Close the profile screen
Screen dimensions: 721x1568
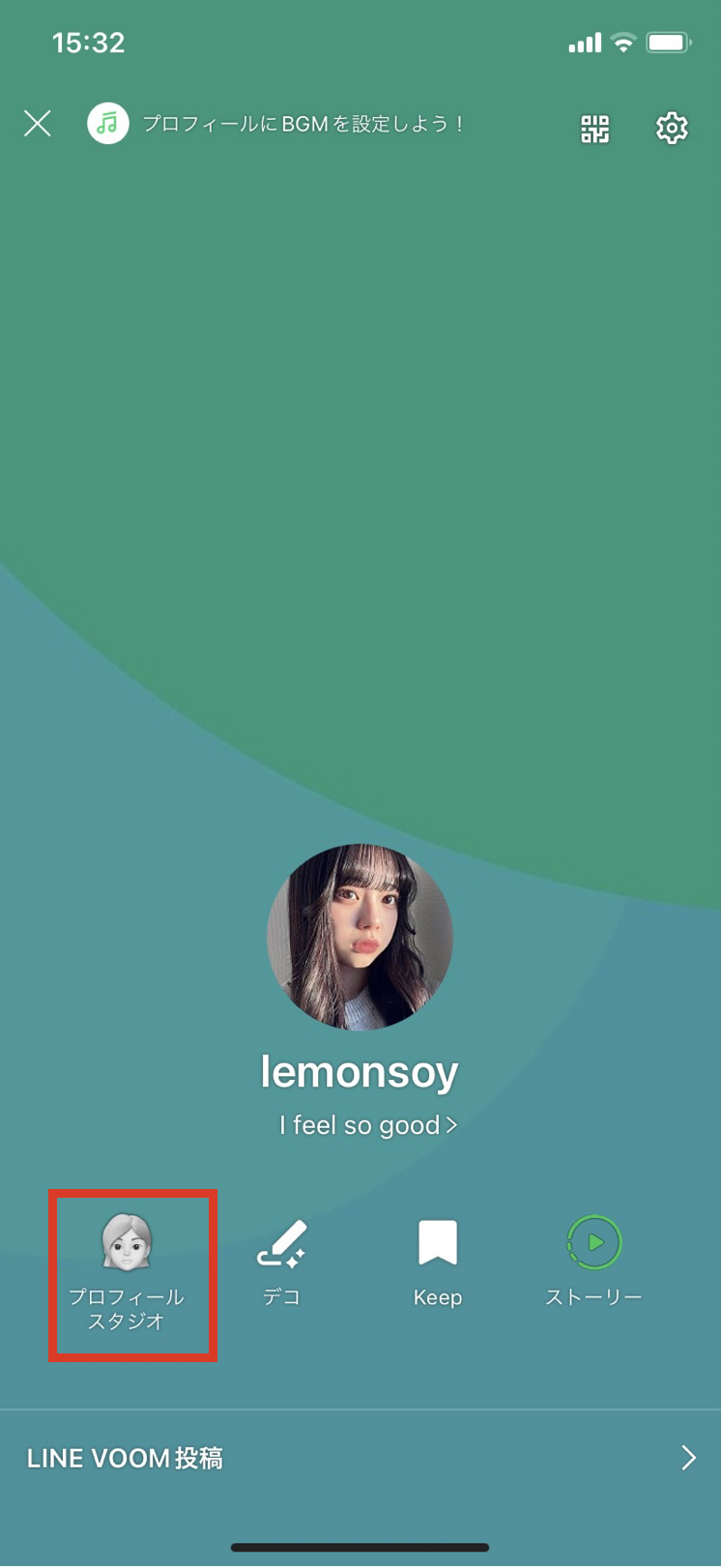pyautogui.click(x=38, y=124)
